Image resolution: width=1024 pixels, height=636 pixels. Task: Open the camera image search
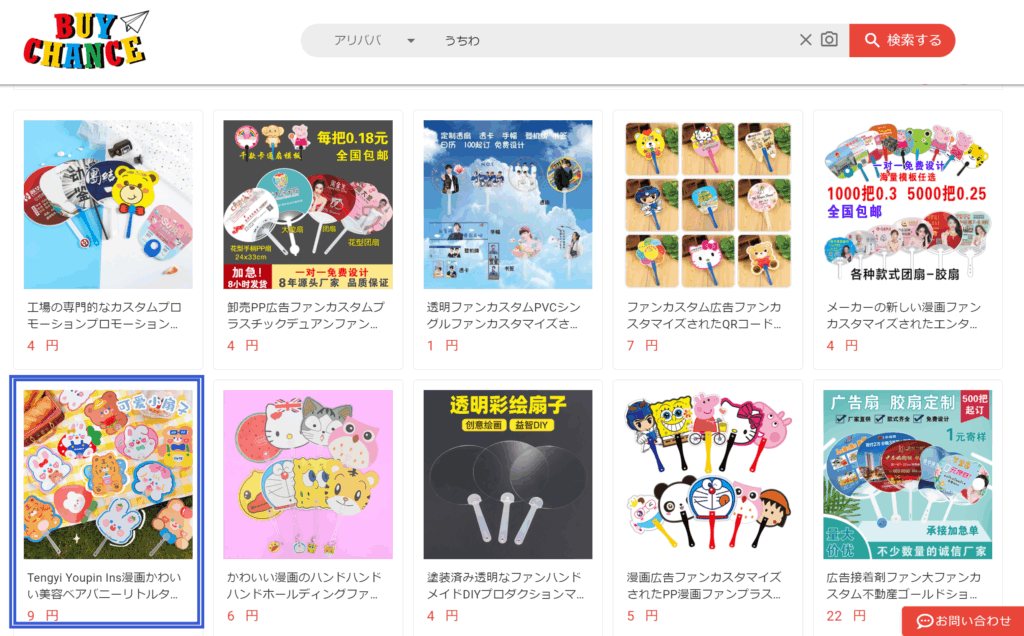[829, 40]
